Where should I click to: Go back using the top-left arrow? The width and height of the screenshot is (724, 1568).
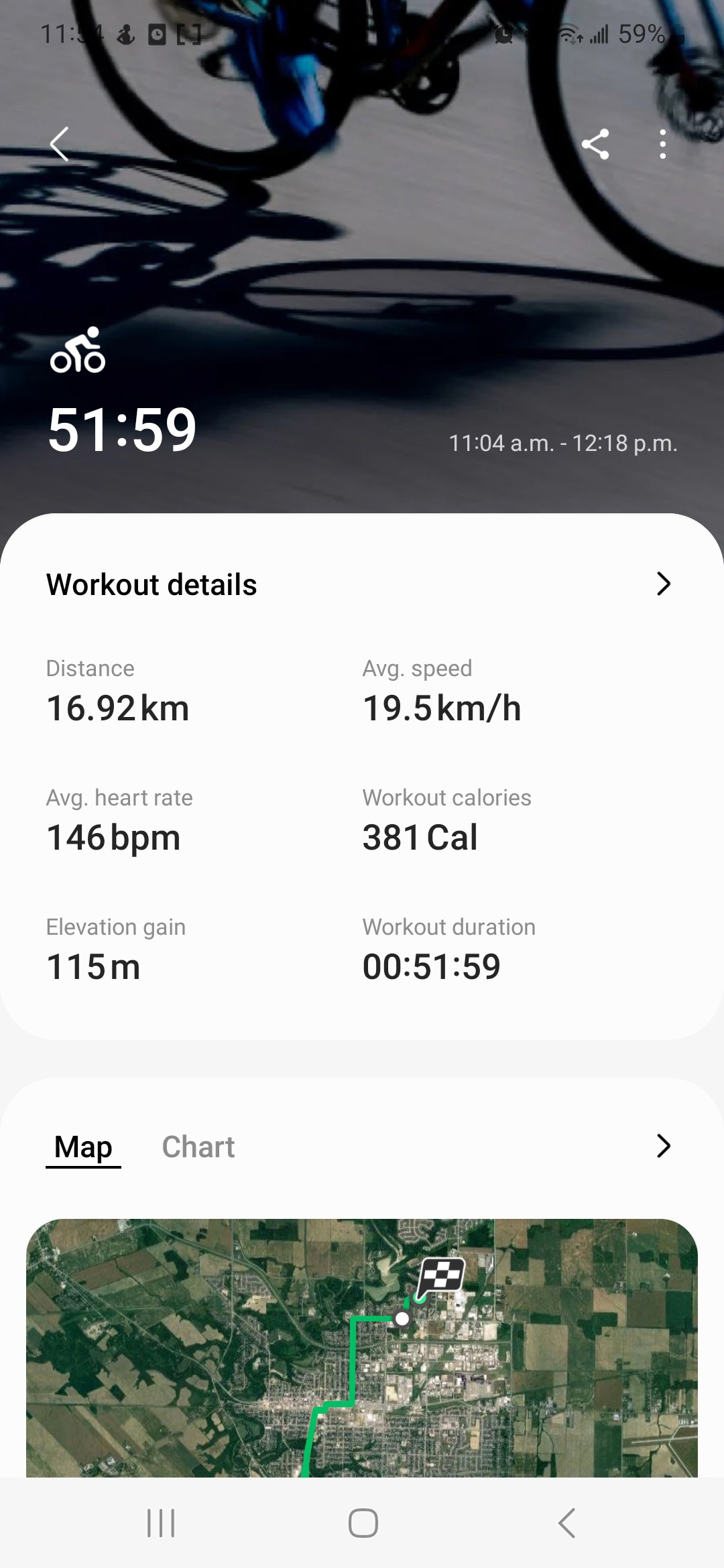[60, 144]
